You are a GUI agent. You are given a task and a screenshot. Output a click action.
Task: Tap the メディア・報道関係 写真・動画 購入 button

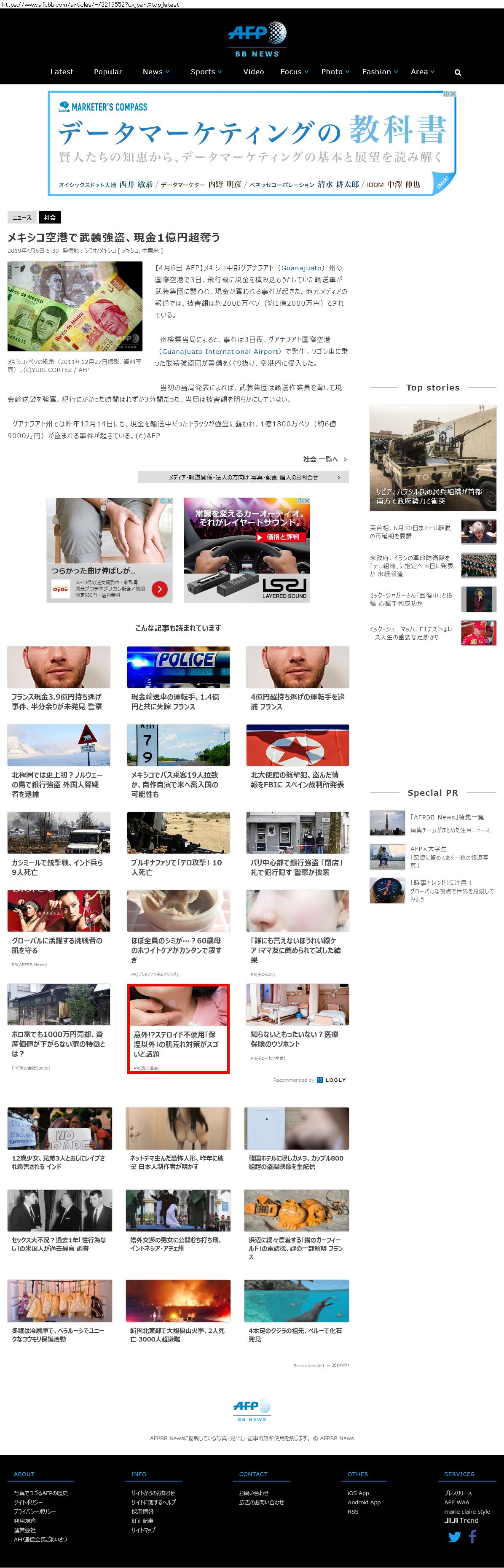point(243,477)
